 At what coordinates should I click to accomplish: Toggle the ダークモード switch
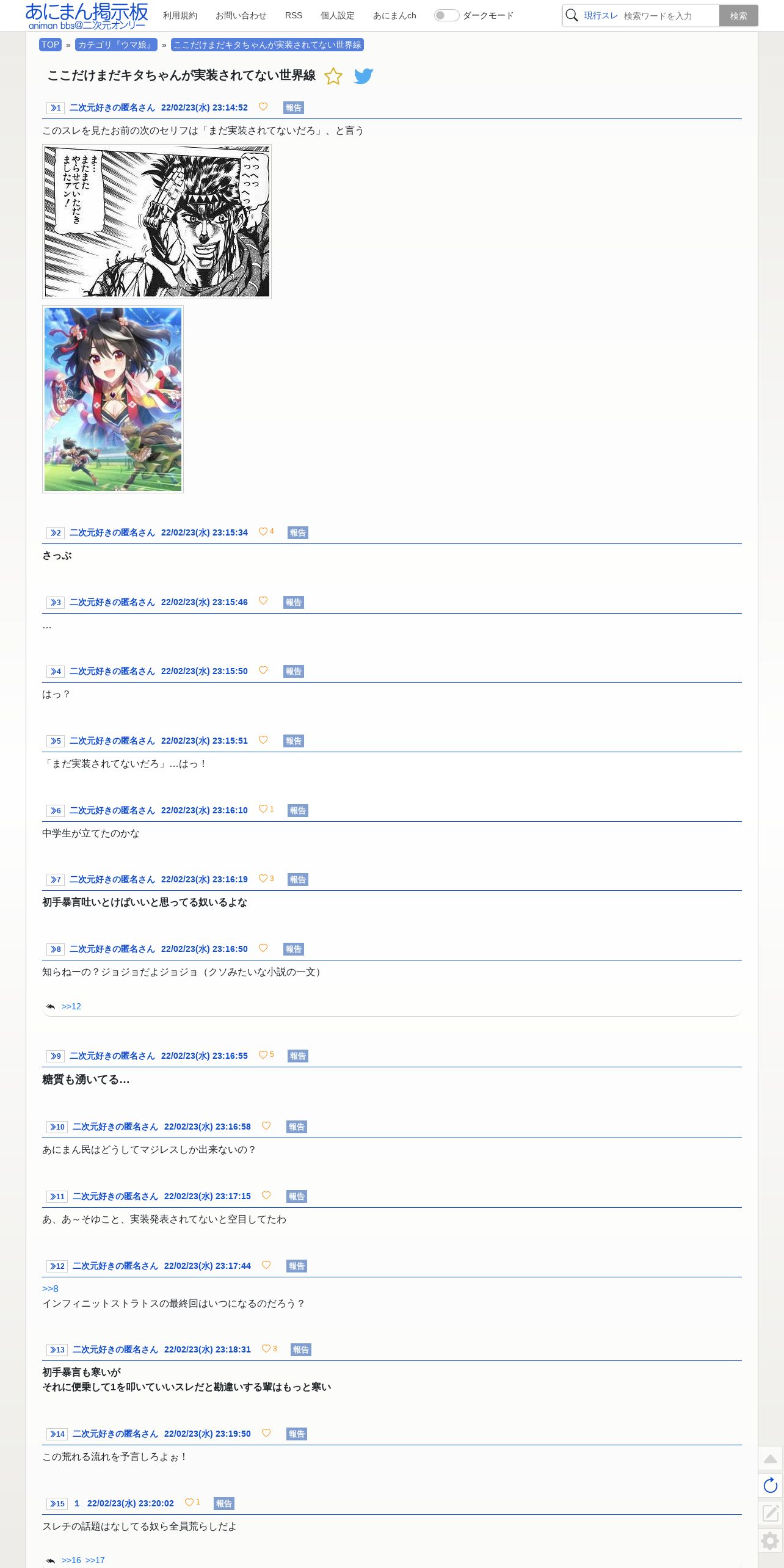(446, 15)
